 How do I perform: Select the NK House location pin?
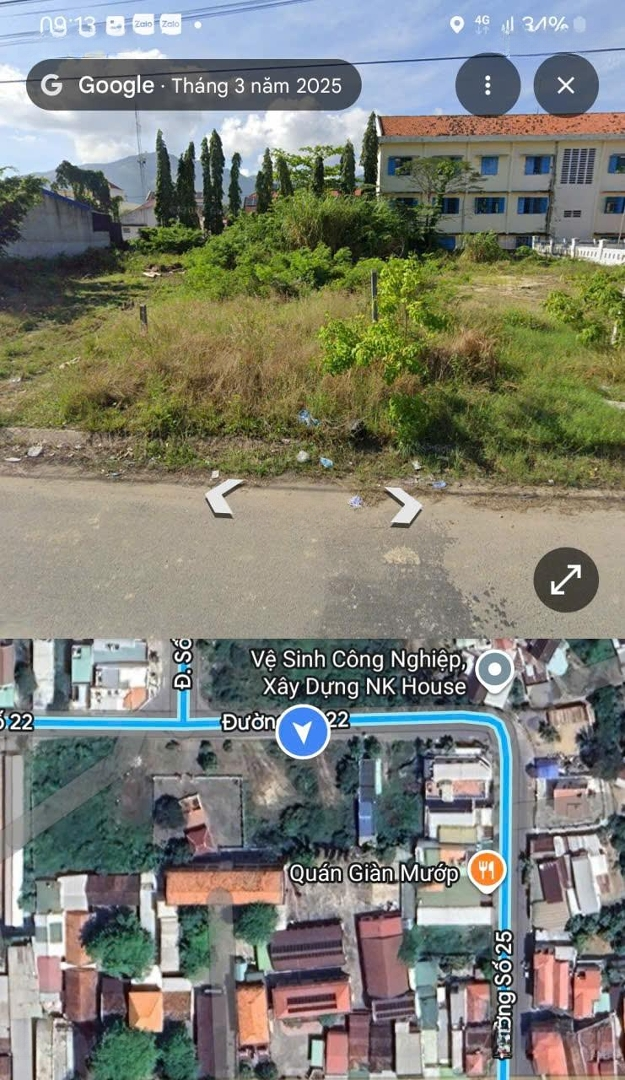pos(494,671)
